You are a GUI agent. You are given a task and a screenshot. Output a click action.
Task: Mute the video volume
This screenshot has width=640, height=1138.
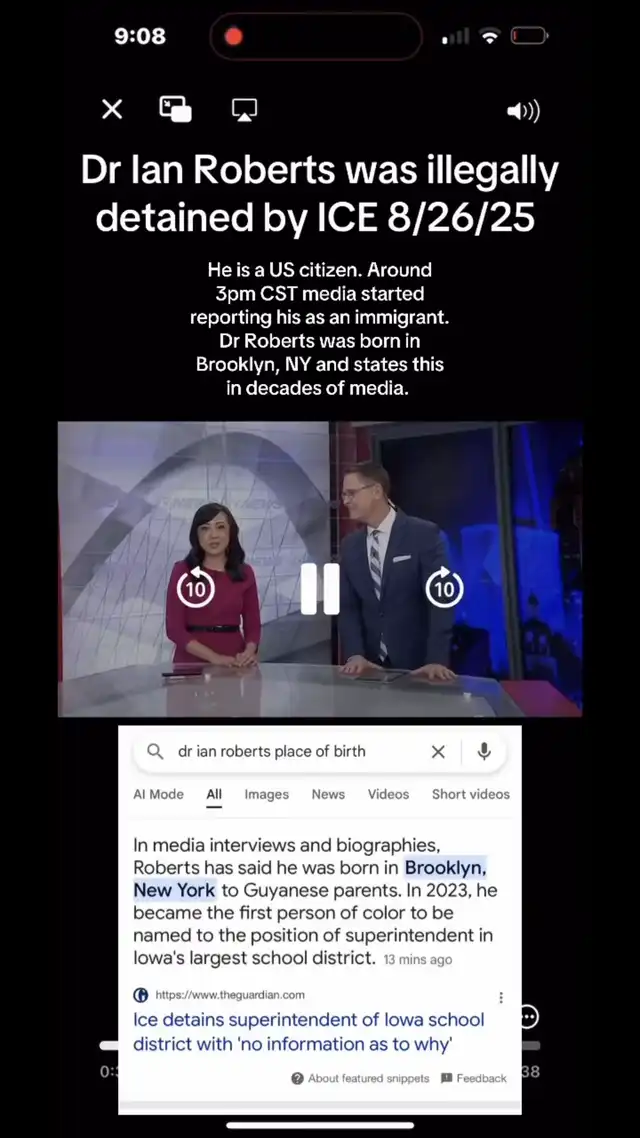(x=523, y=111)
